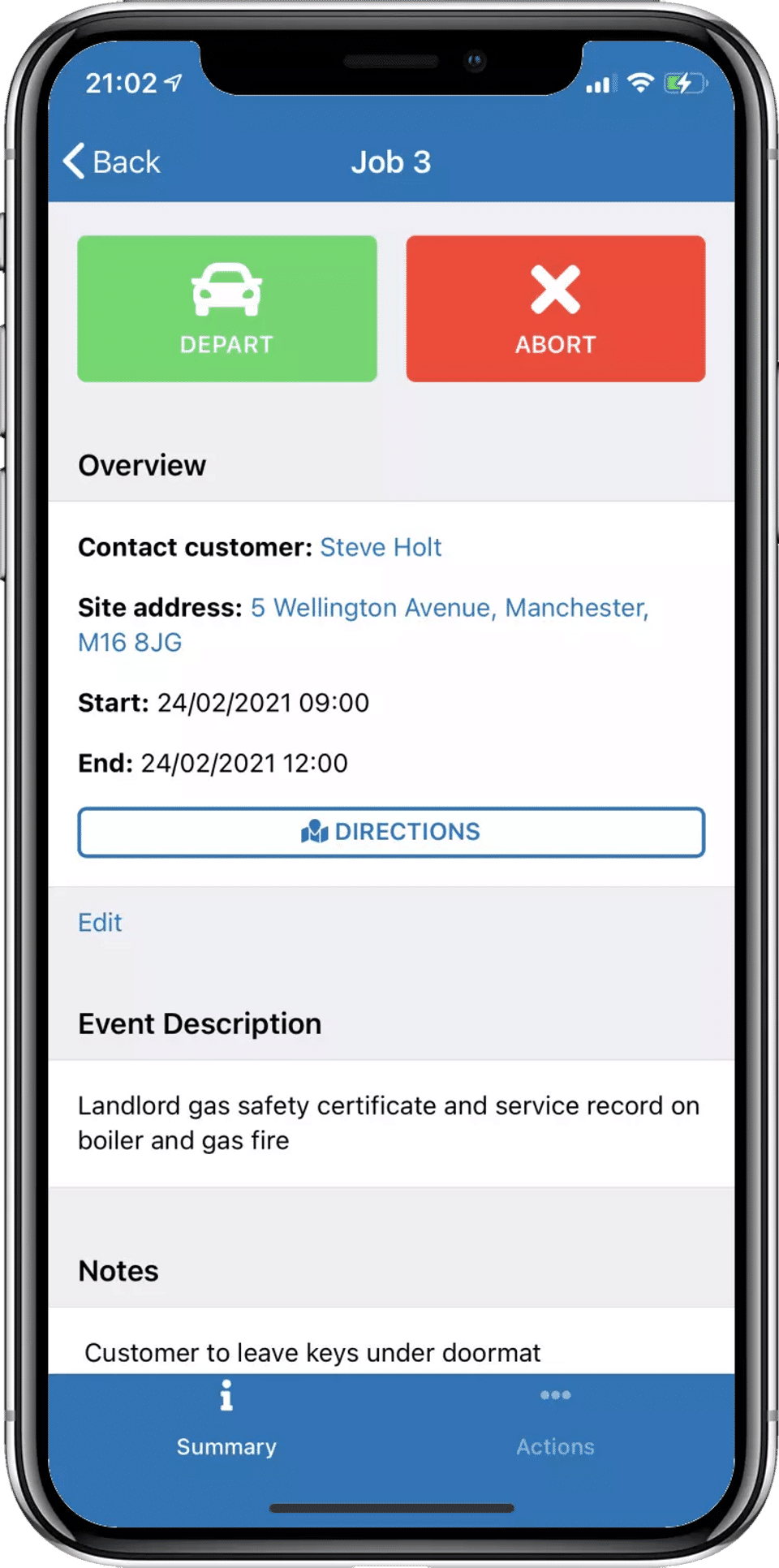
Task: Edit the job overview
Action: click(x=100, y=922)
